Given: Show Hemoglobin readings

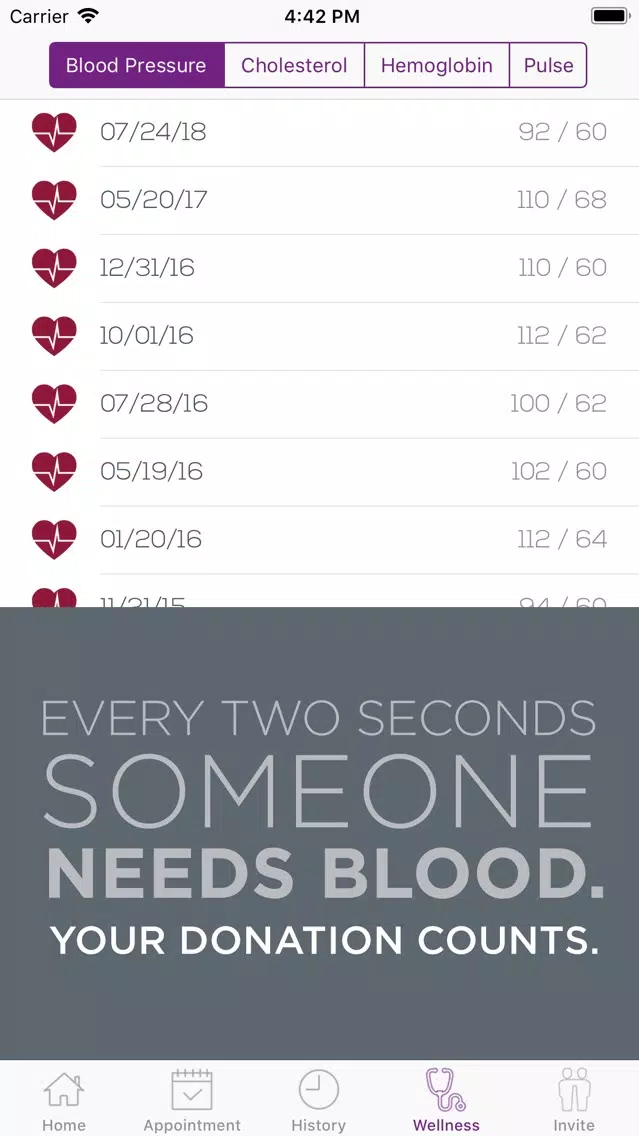Looking at the screenshot, I should point(437,65).
